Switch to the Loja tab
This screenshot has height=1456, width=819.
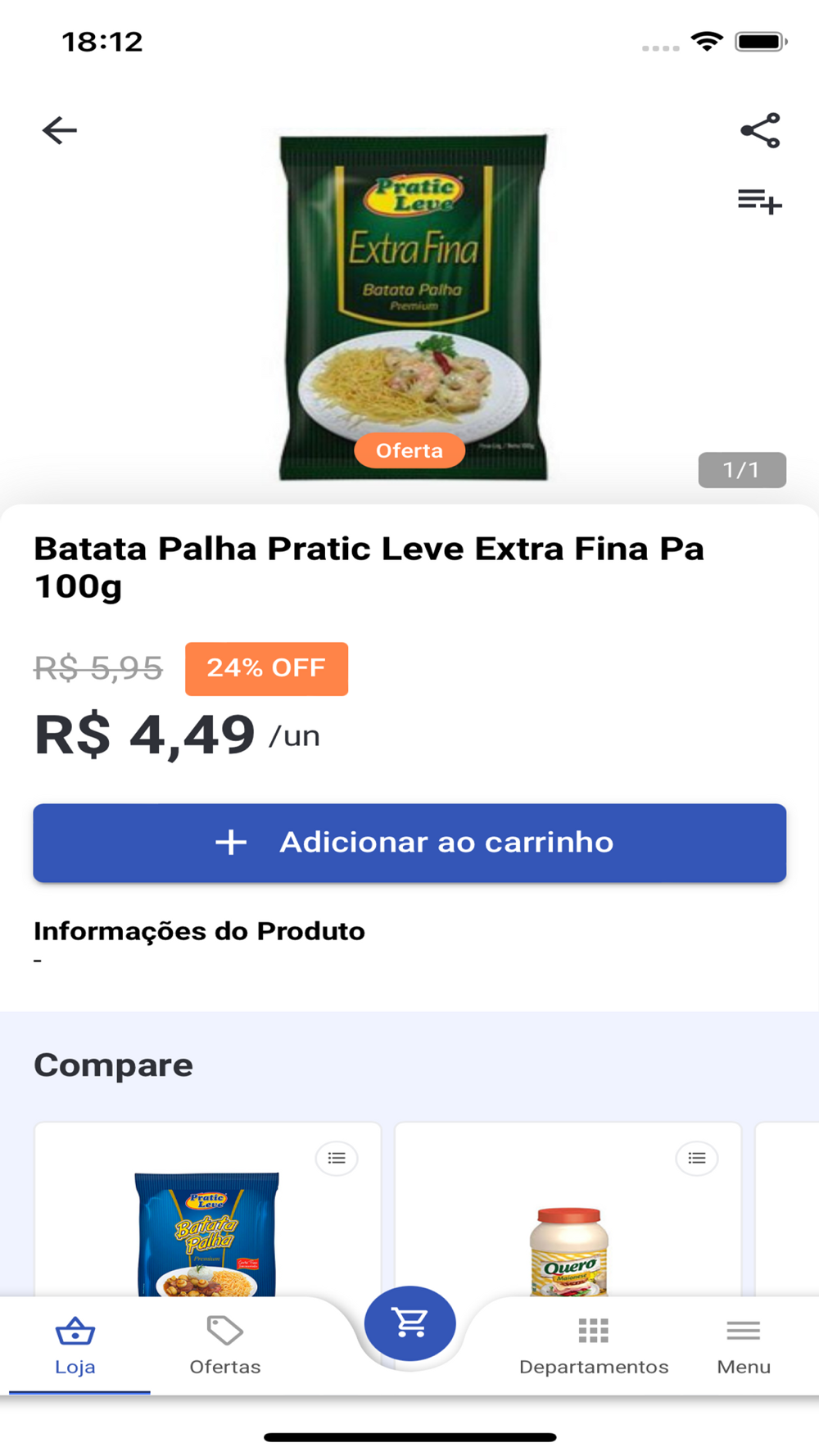click(x=75, y=1345)
